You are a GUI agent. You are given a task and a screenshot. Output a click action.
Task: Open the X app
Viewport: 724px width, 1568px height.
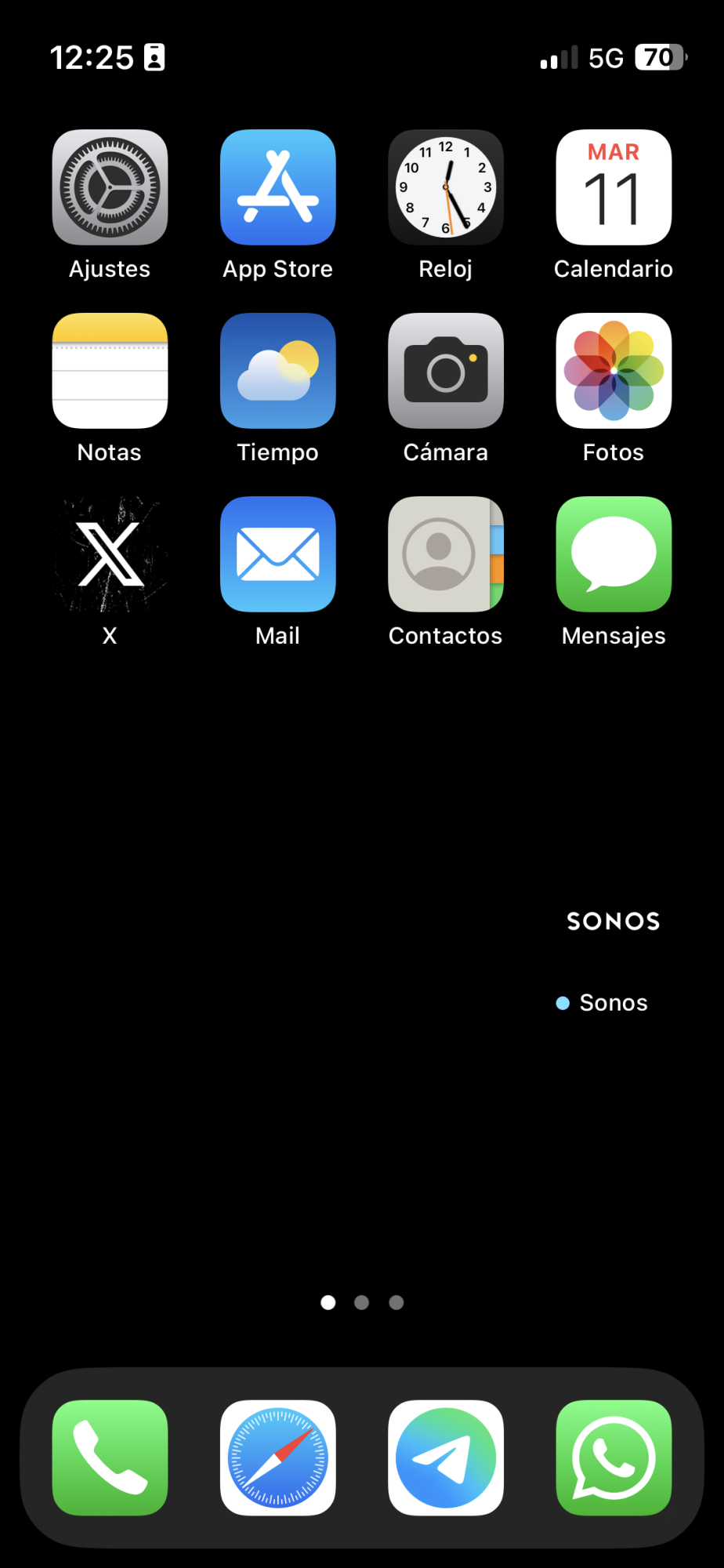(x=110, y=554)
